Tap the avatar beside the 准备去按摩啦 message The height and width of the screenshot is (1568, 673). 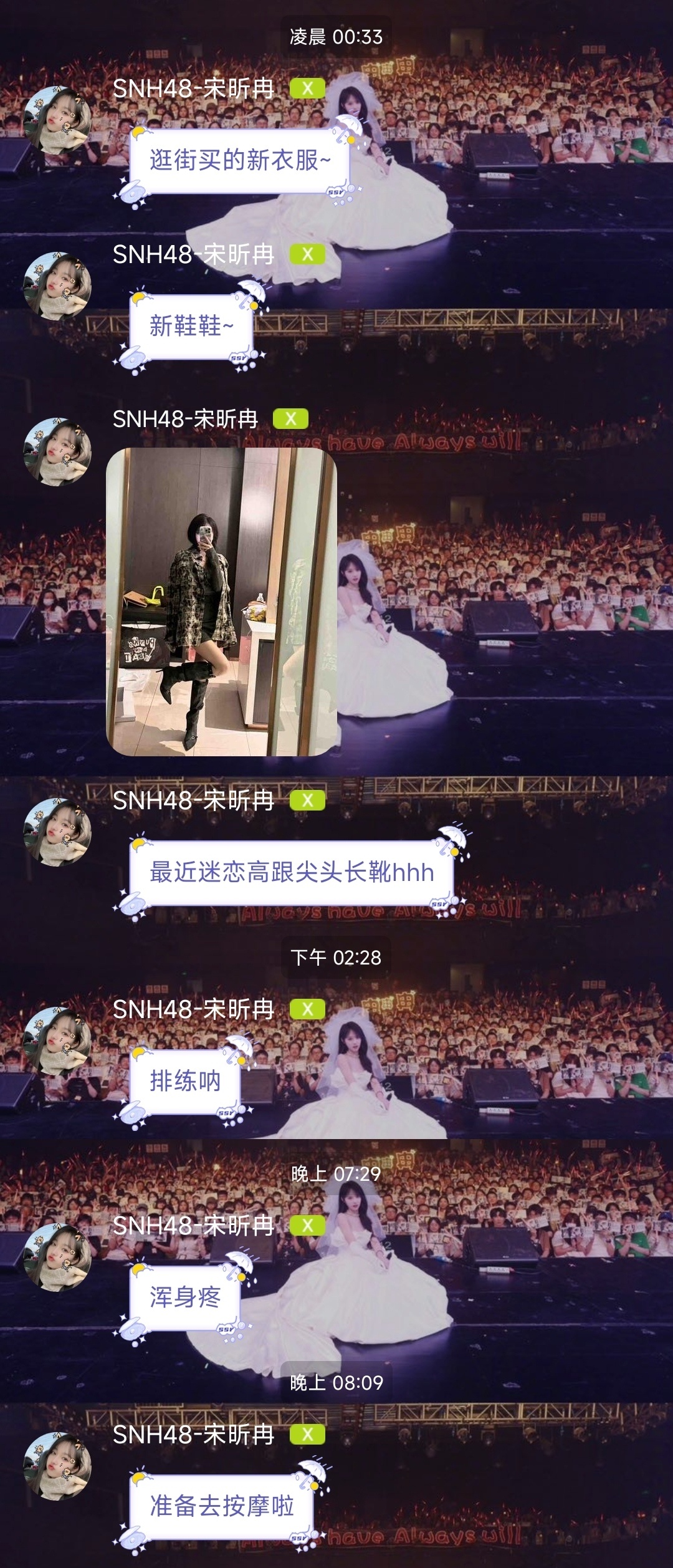click(57, 1467)
